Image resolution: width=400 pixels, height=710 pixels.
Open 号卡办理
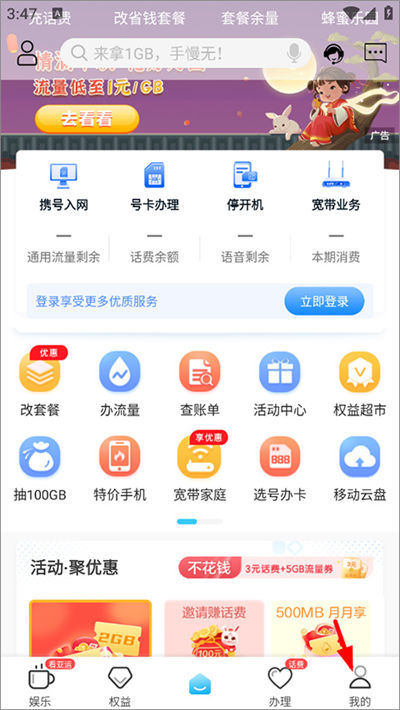coord(154,187)
